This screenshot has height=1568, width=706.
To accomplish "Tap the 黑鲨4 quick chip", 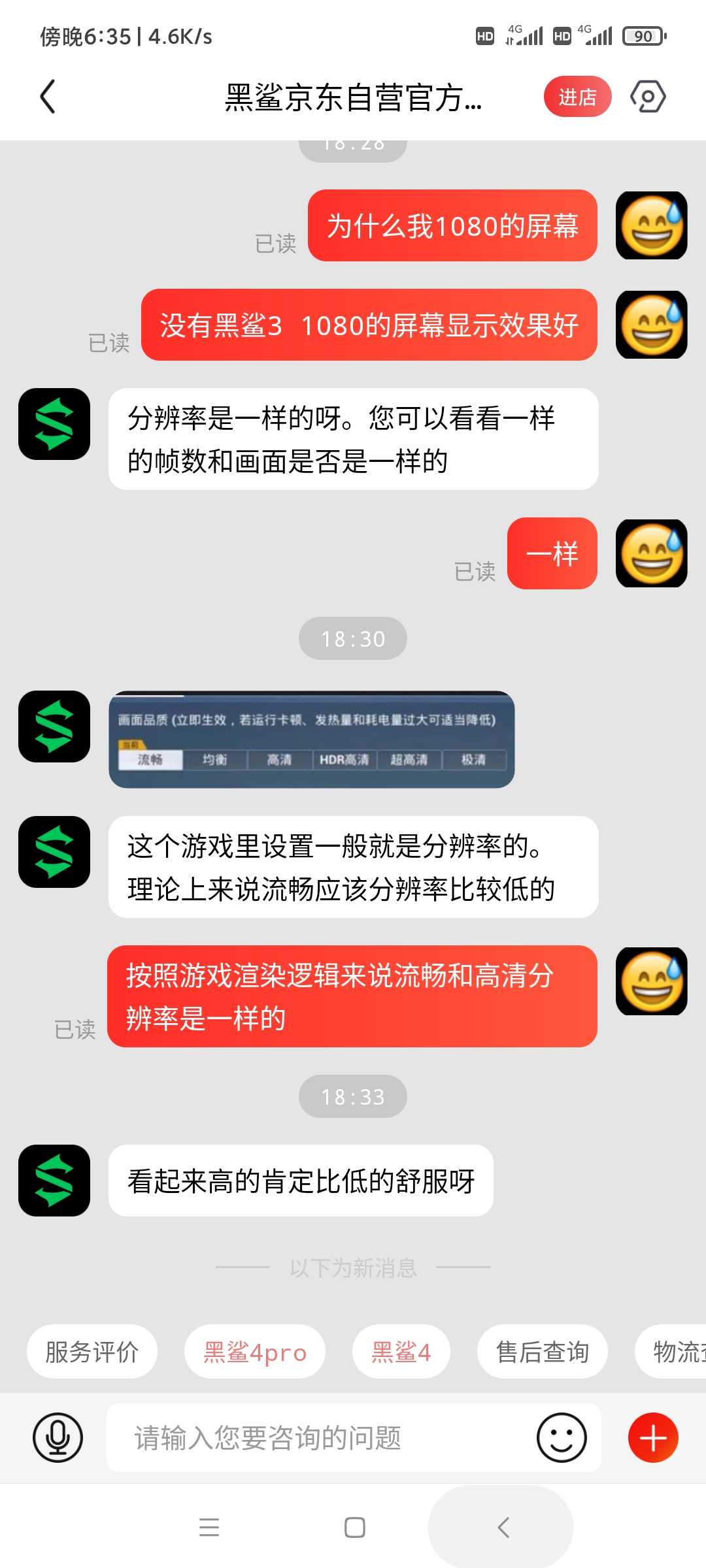I will coord(401,1352).
